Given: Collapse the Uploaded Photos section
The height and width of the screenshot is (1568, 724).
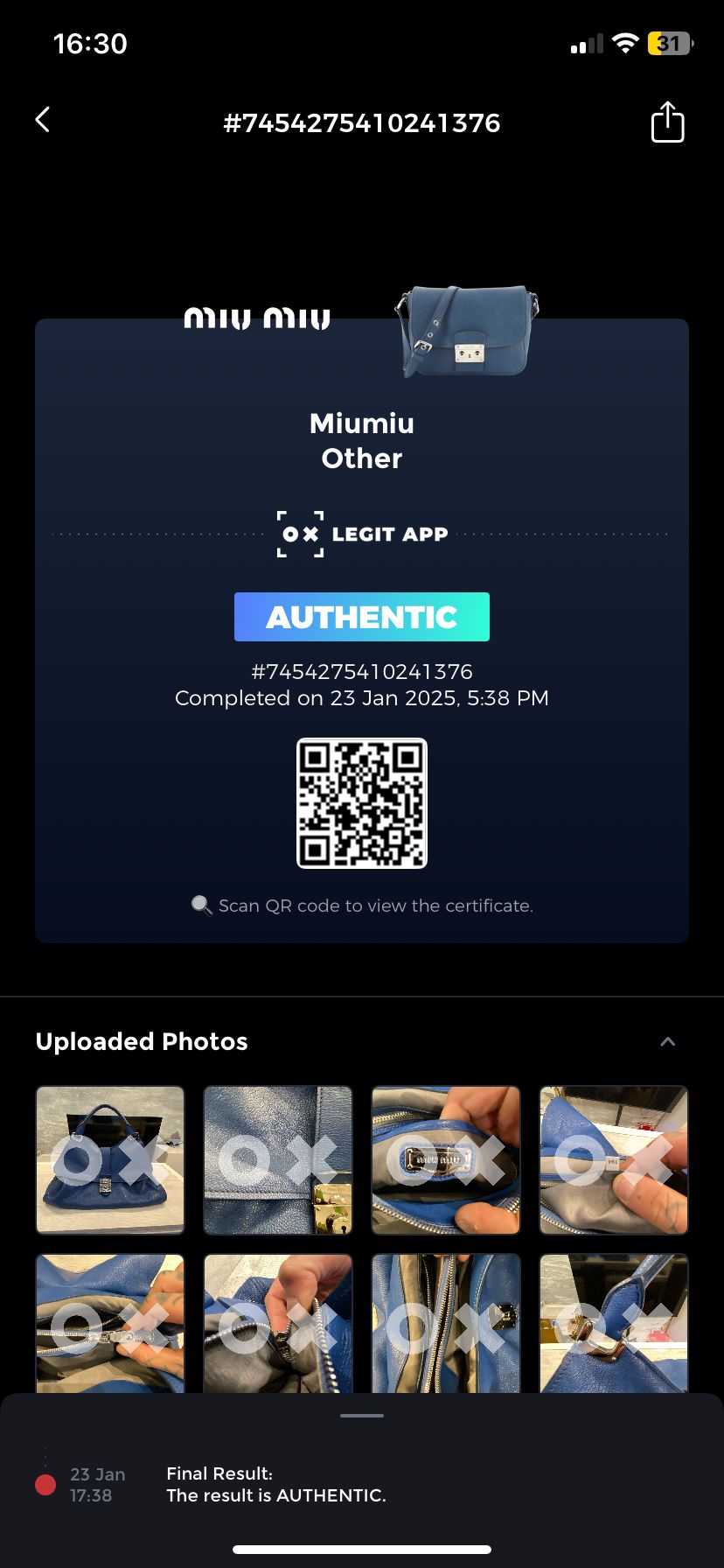Looking at the screenshot, I should pyautogui.click(x=667, y=1041).
